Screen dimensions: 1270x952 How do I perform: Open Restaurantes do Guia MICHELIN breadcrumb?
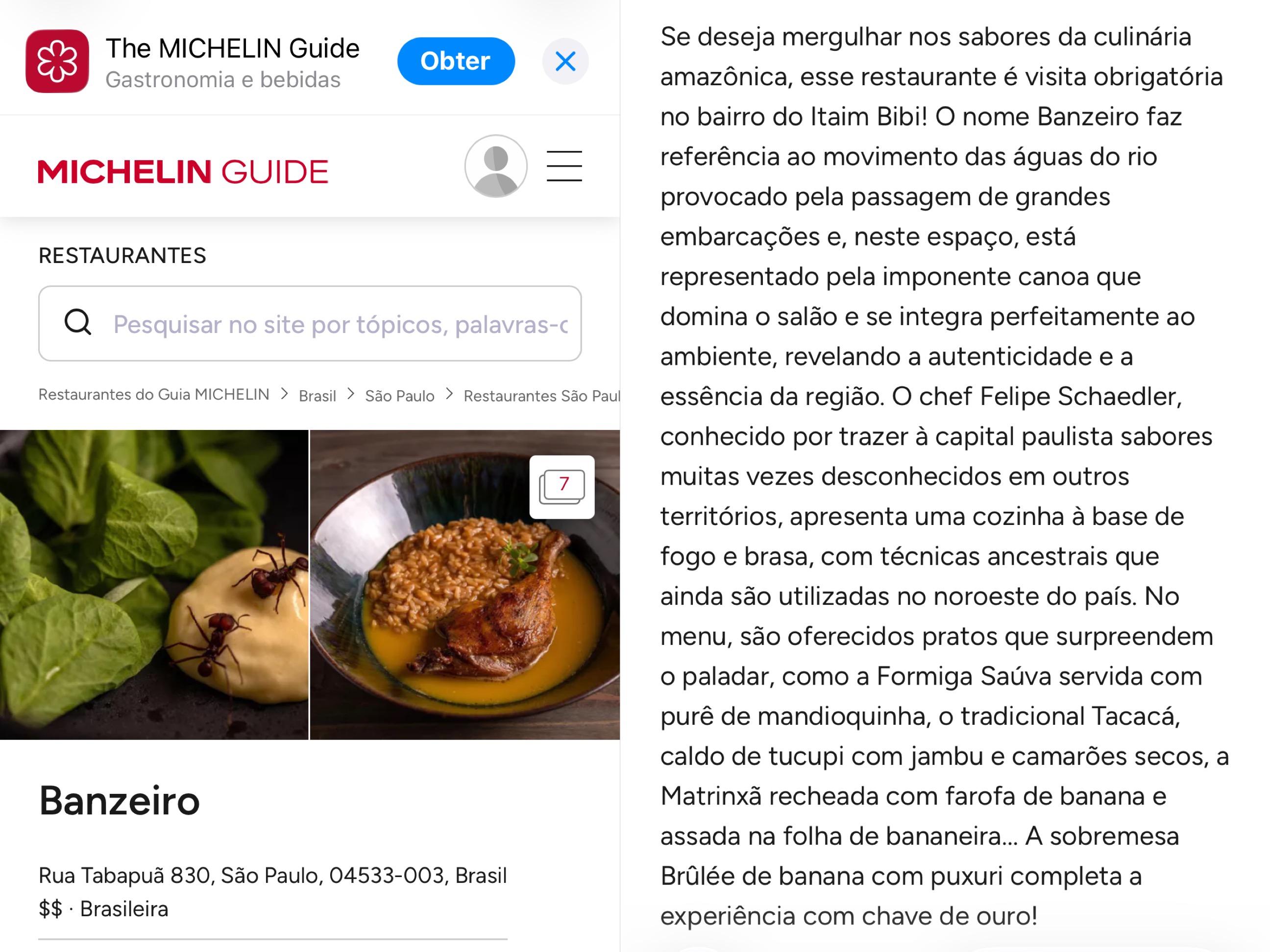pos(154,395)
